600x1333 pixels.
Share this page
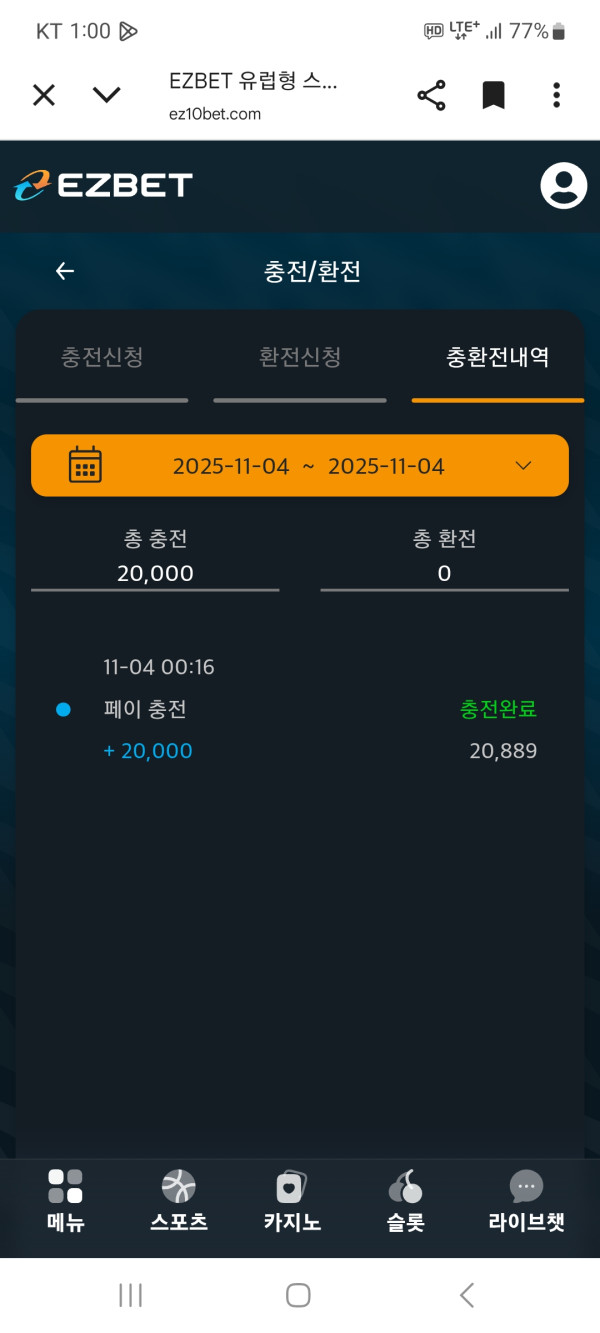coord(431,96)
